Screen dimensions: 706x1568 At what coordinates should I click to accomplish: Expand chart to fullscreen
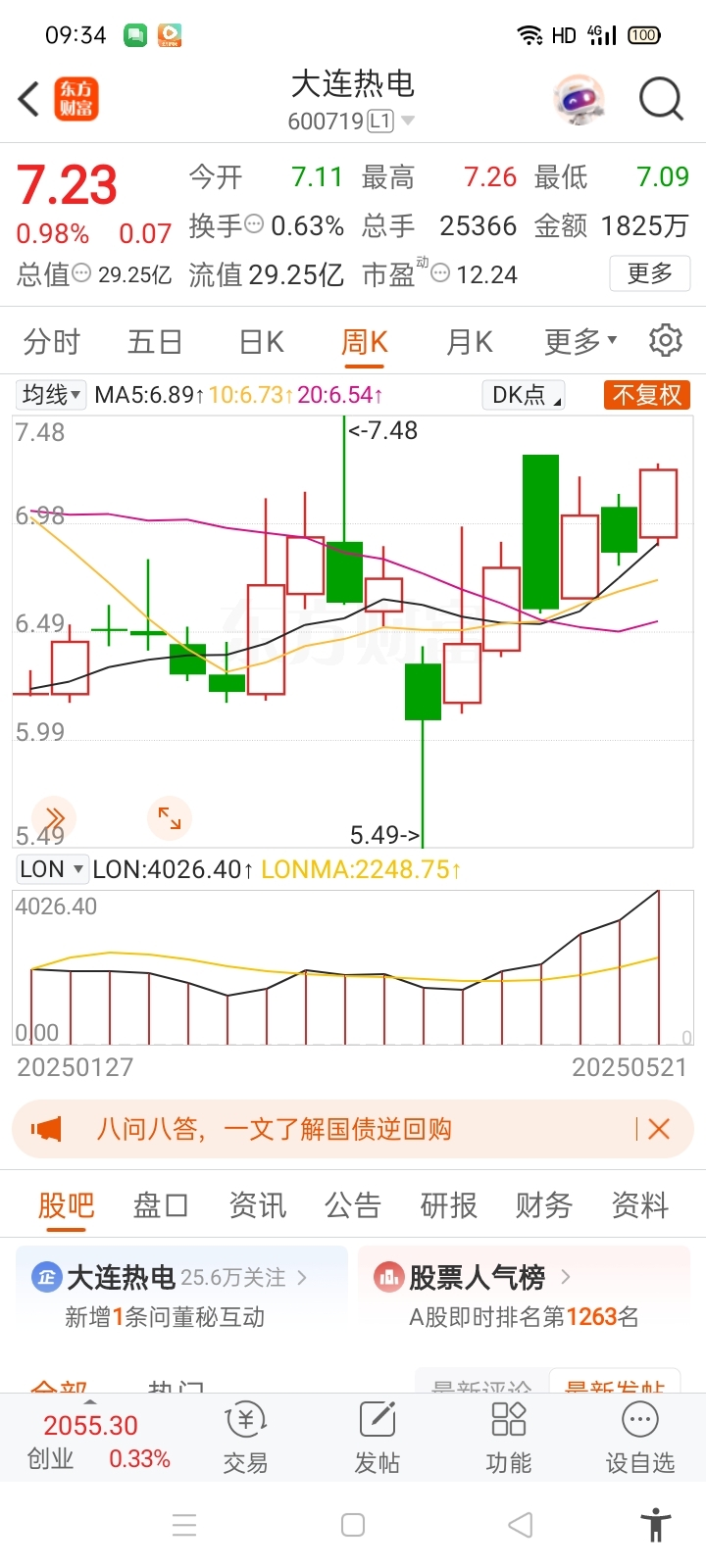[170, 817]
